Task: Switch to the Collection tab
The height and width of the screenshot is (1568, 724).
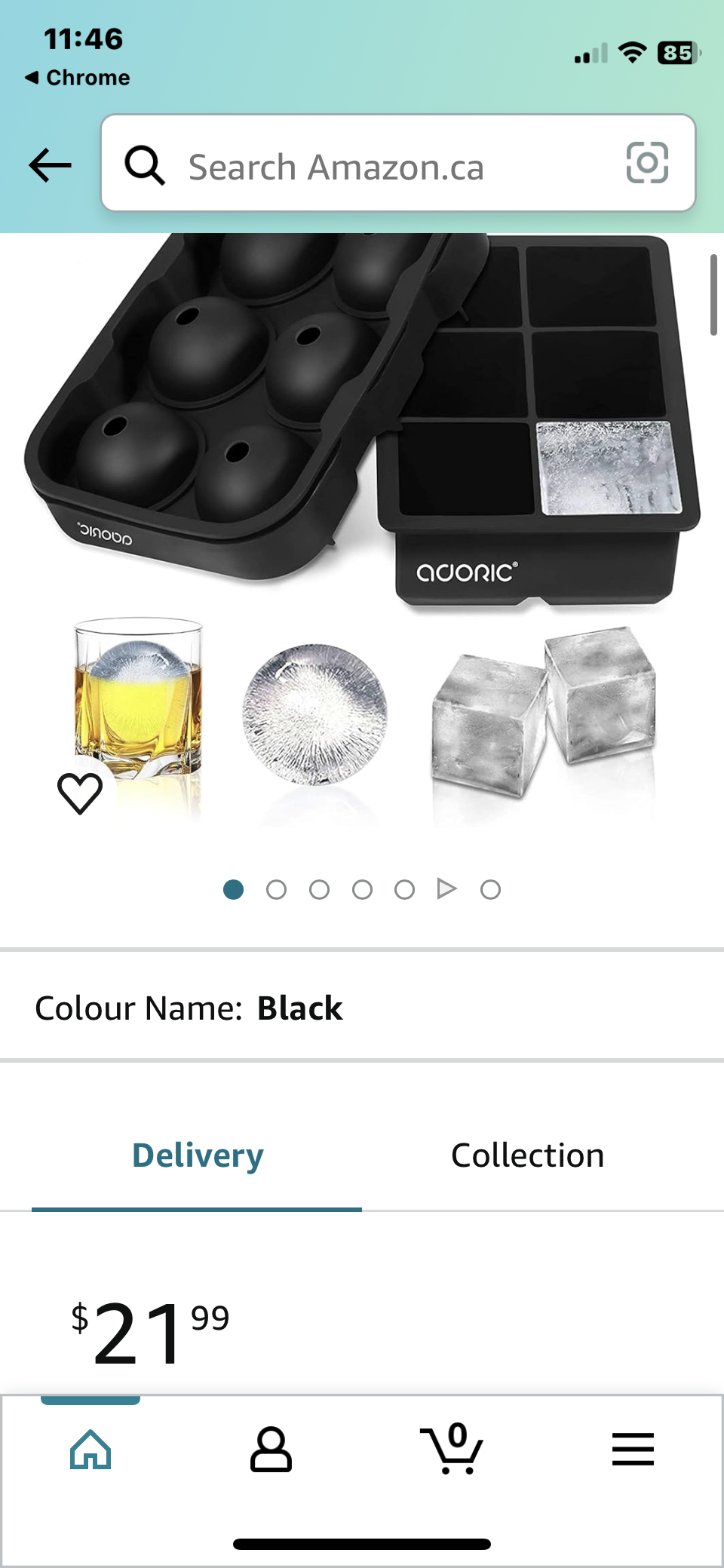Action: (526, 1155)
